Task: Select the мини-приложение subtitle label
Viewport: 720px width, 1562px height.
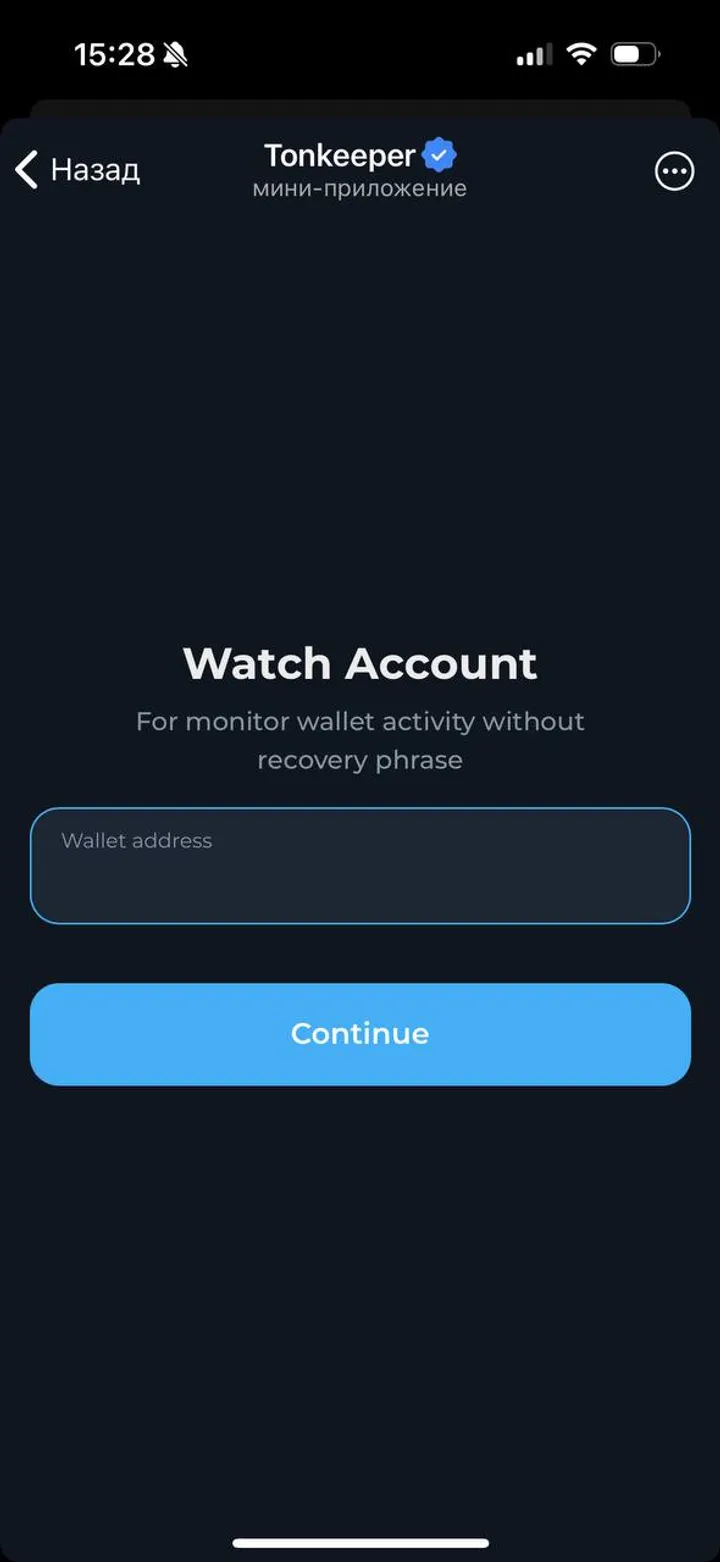Action: coord(360,187)
